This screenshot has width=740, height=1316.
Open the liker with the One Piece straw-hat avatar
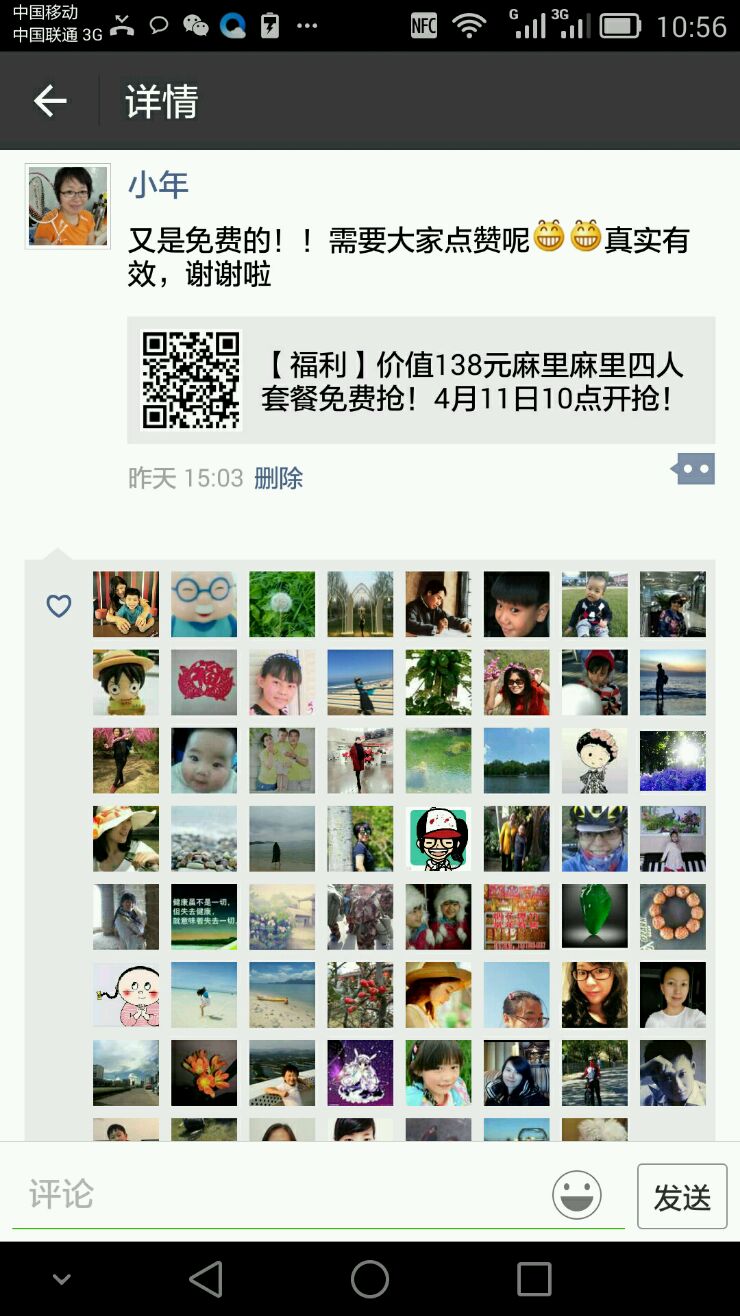pos(126,682)
